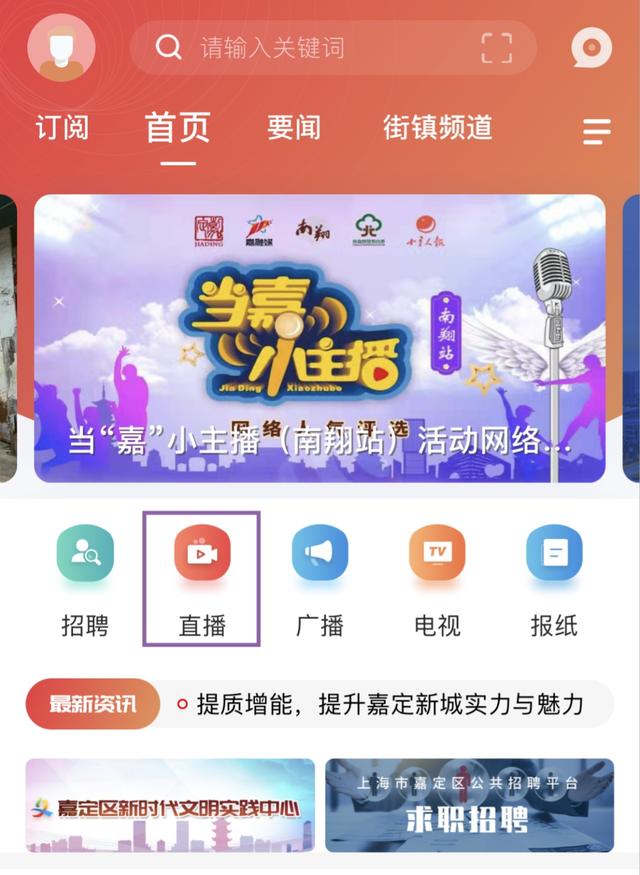Switch to the 订阅 tab
Screen dimensions: 640x875
click(x=62, y=128)
